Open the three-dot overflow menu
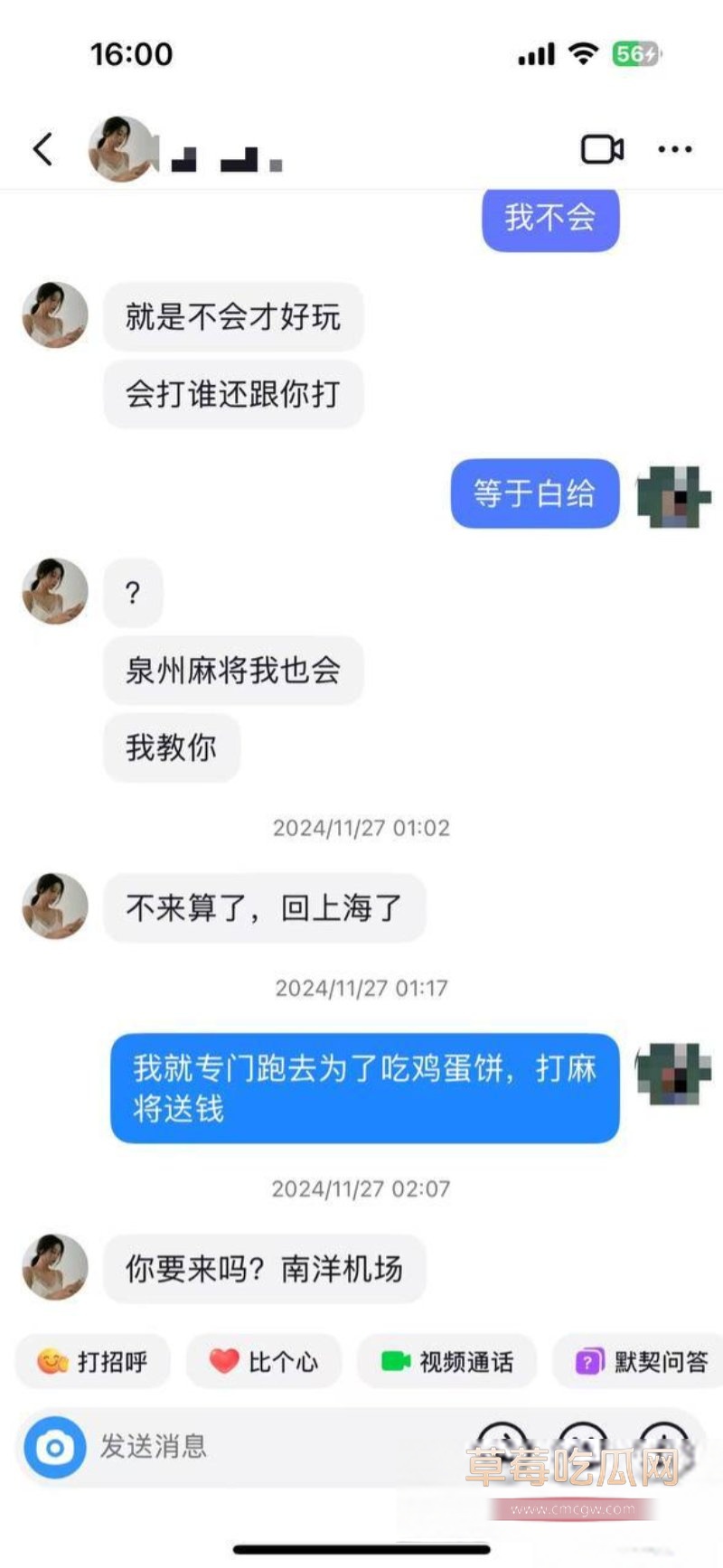This screenshot has height=1568, width=723. [675, 149]
